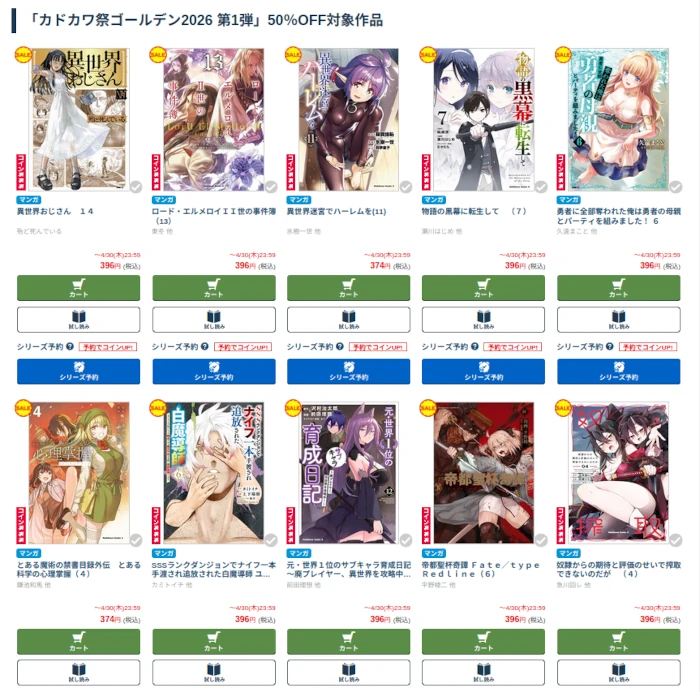
Task: Read a sample of SSSランクダンジョン 白魔導師
Action: 213,672
